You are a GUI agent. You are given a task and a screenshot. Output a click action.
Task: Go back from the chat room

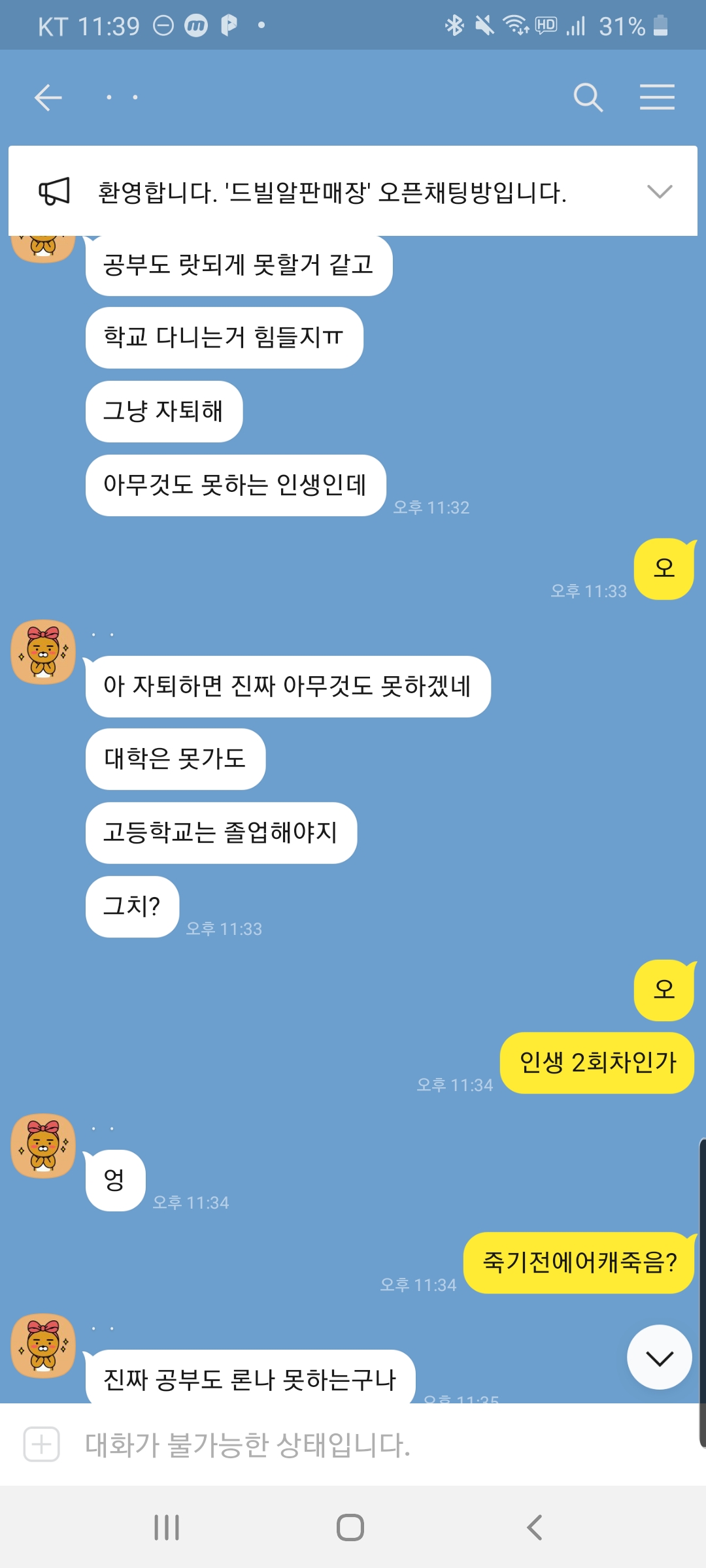click(48, 98)
